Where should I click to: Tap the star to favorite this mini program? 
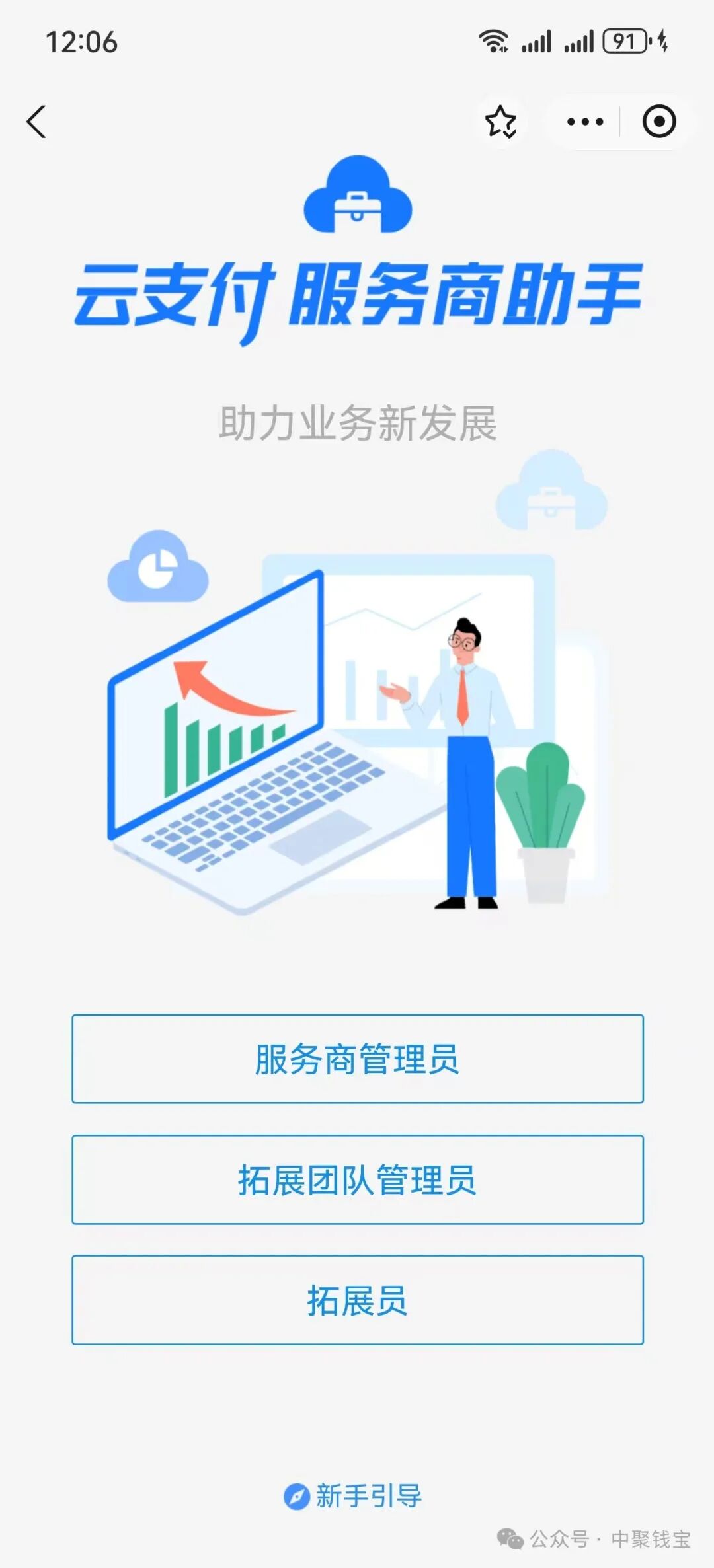point(501,121)
